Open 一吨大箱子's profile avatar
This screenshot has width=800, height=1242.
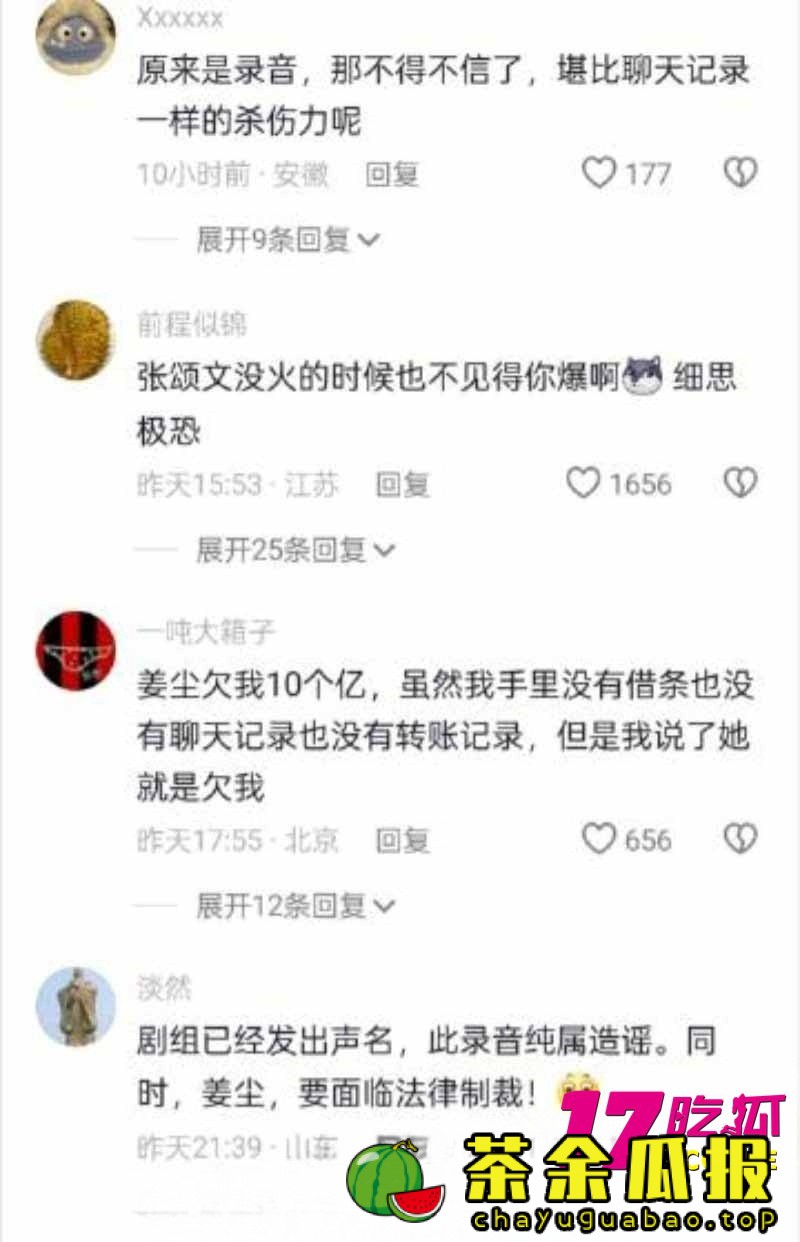coord(76,650)
